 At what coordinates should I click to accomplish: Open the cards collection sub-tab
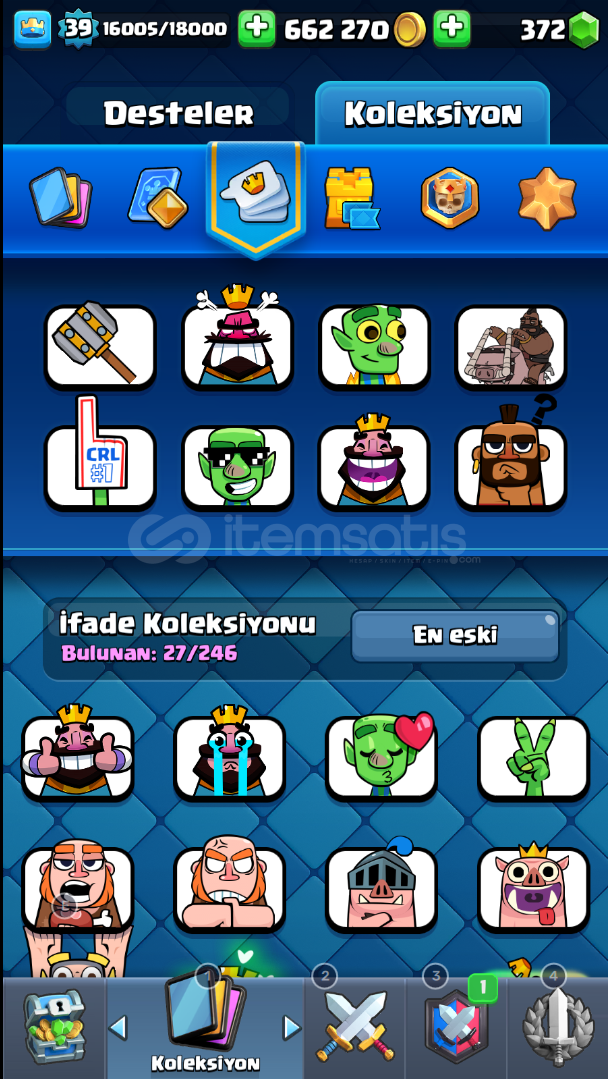pos(61,197)
